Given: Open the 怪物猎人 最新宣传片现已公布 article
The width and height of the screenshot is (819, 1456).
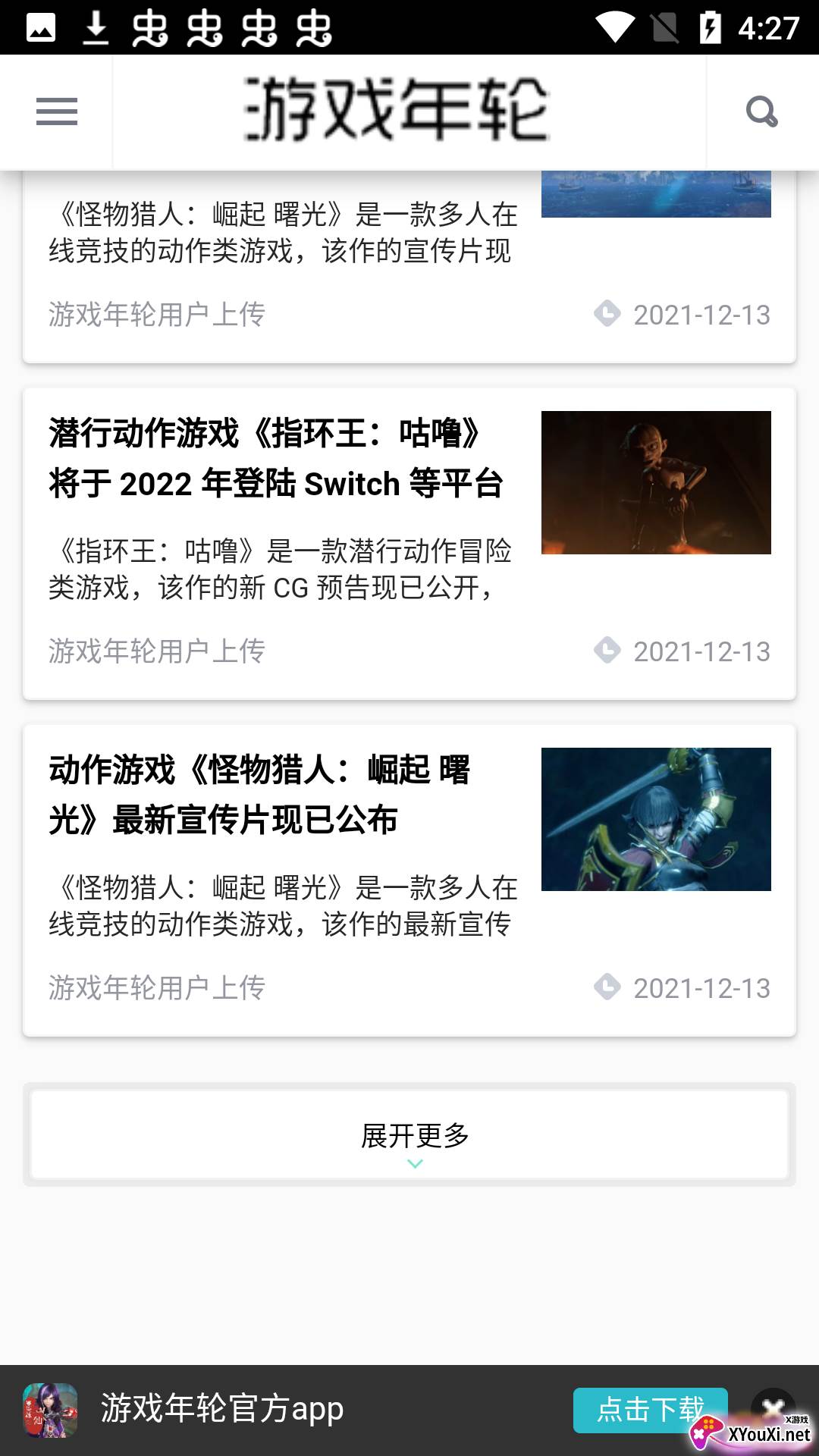Looking at the screenshot, I should tap(261, 795).
